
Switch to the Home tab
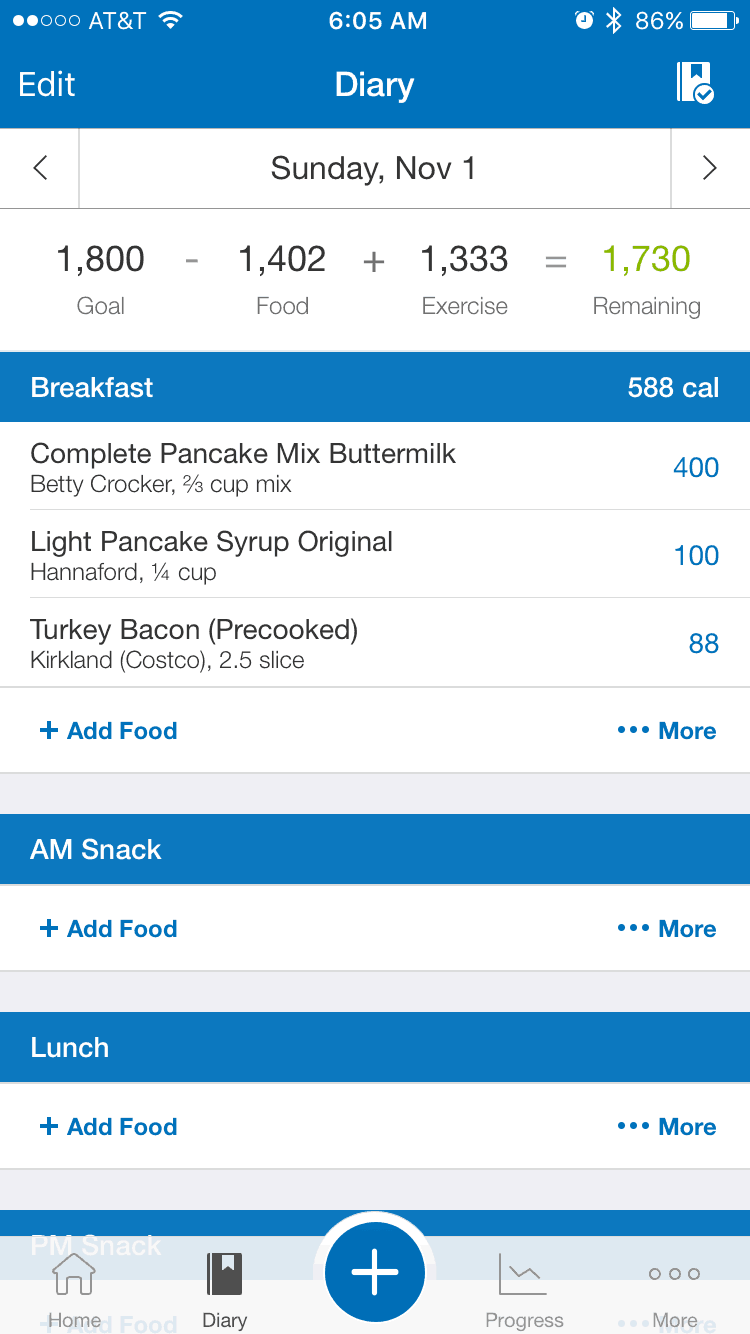(x=74, y=1290)
